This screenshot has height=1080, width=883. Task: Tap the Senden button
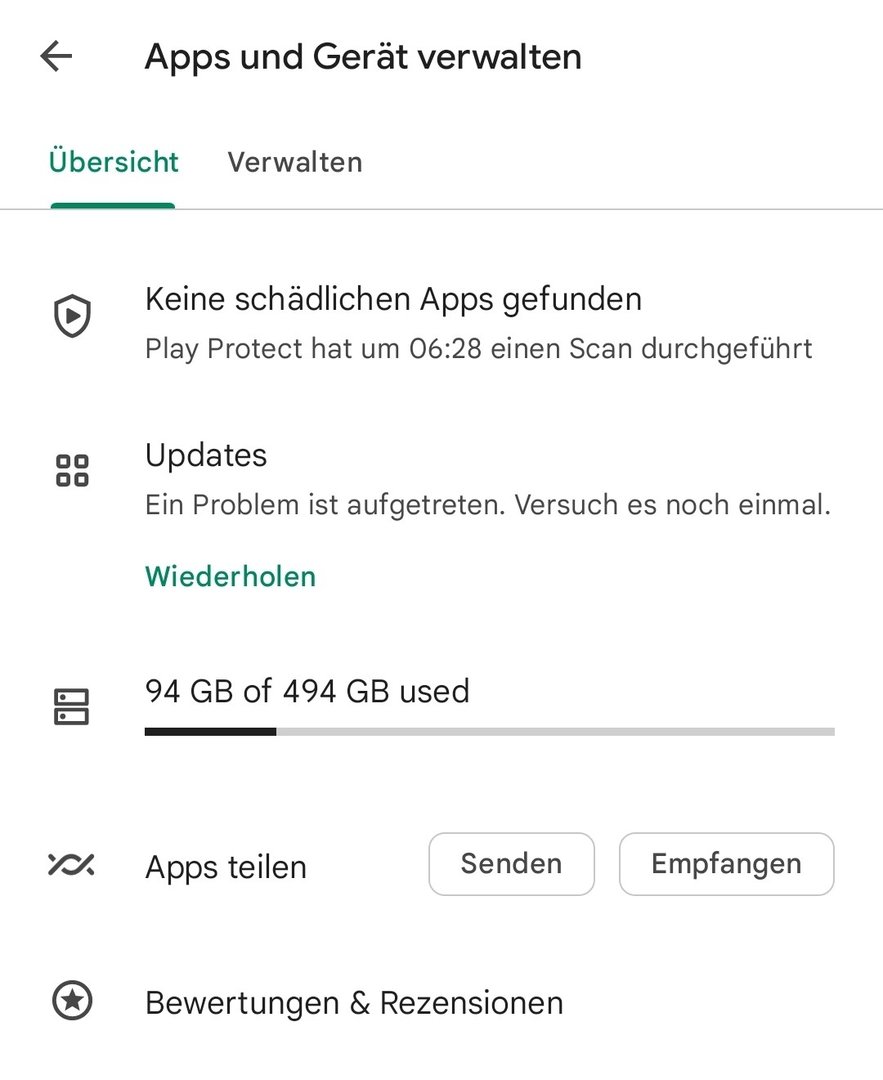(x=511, y=864)
